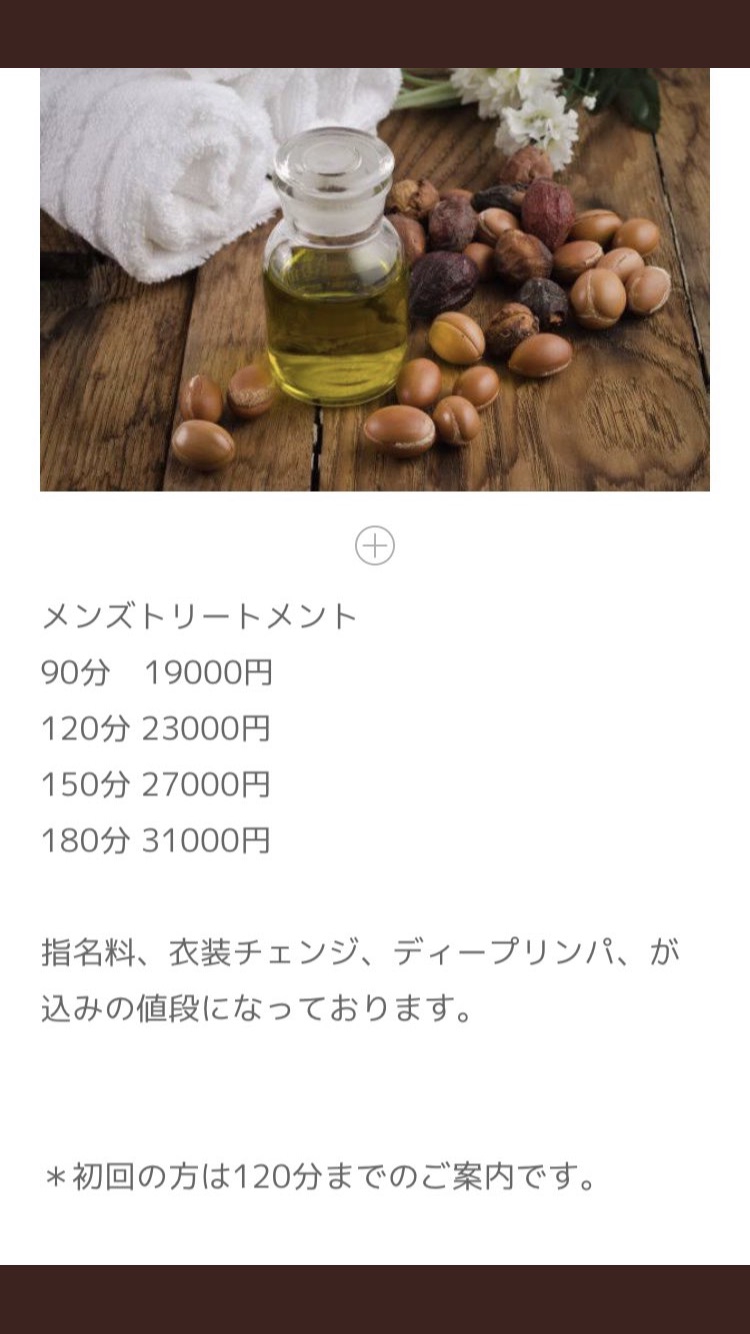Open the argan oil bottle photo
The image size is (750, 1334).
[x=375, y=279]
